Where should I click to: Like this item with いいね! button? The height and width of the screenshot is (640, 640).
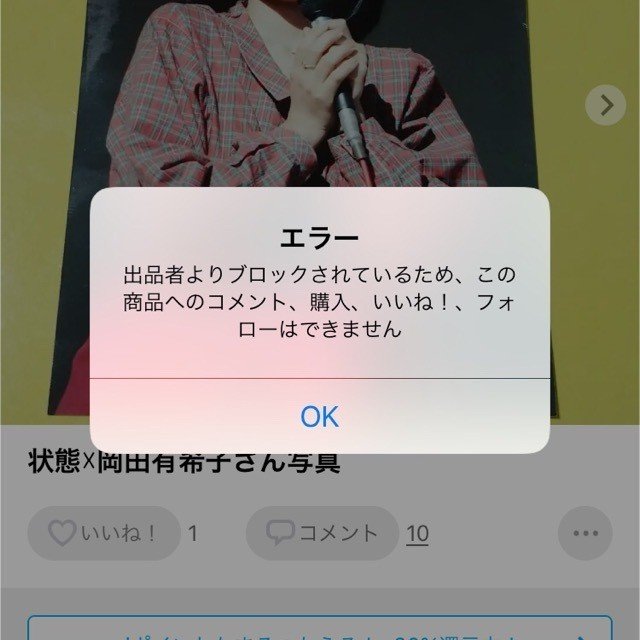coord(104,533)
